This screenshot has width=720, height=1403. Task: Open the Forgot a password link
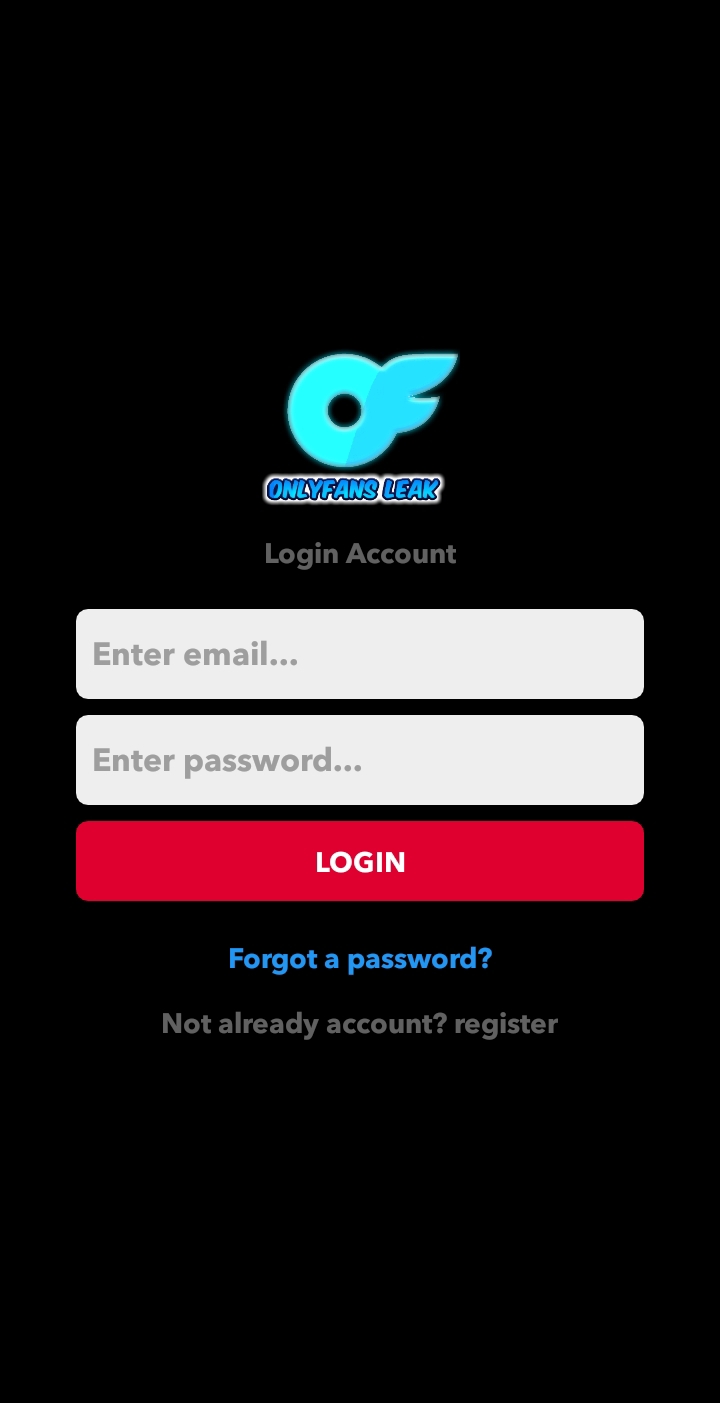pyautogui.click(x=360, y=959)
